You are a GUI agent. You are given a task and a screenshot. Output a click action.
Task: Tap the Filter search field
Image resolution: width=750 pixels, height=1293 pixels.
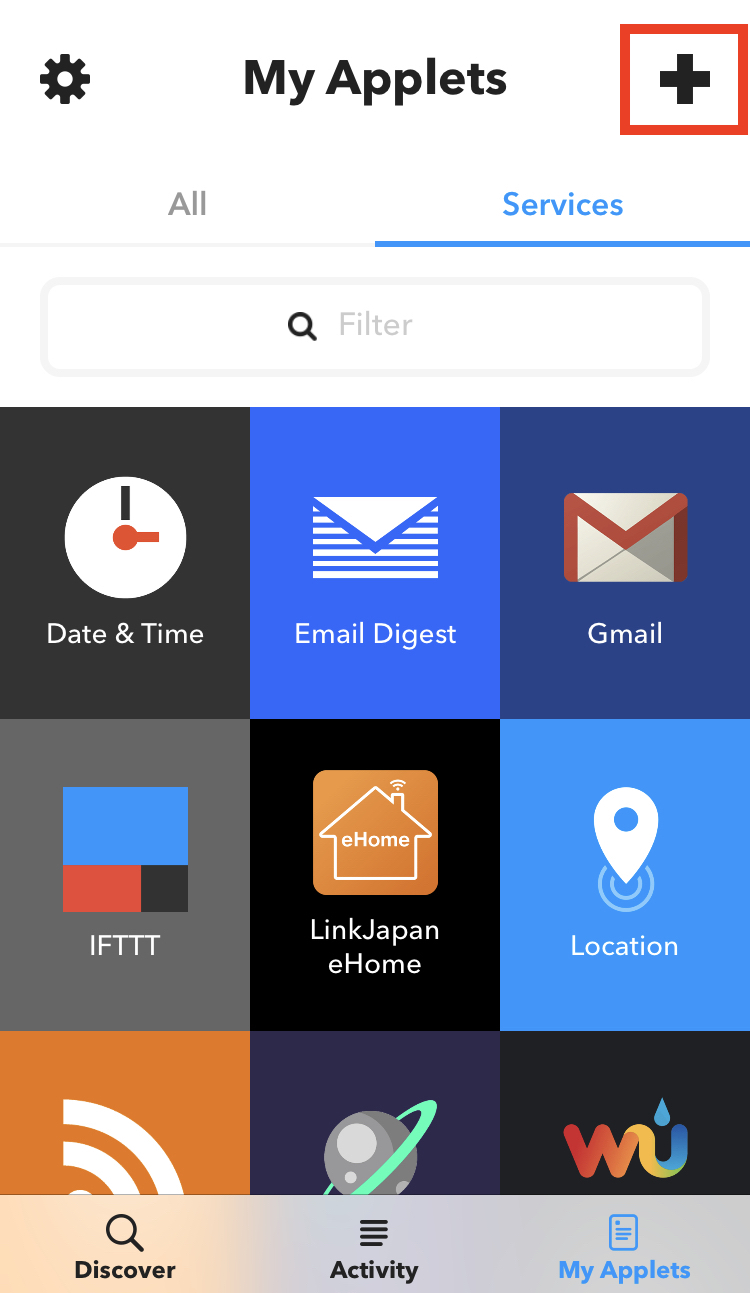coord(375,326)
